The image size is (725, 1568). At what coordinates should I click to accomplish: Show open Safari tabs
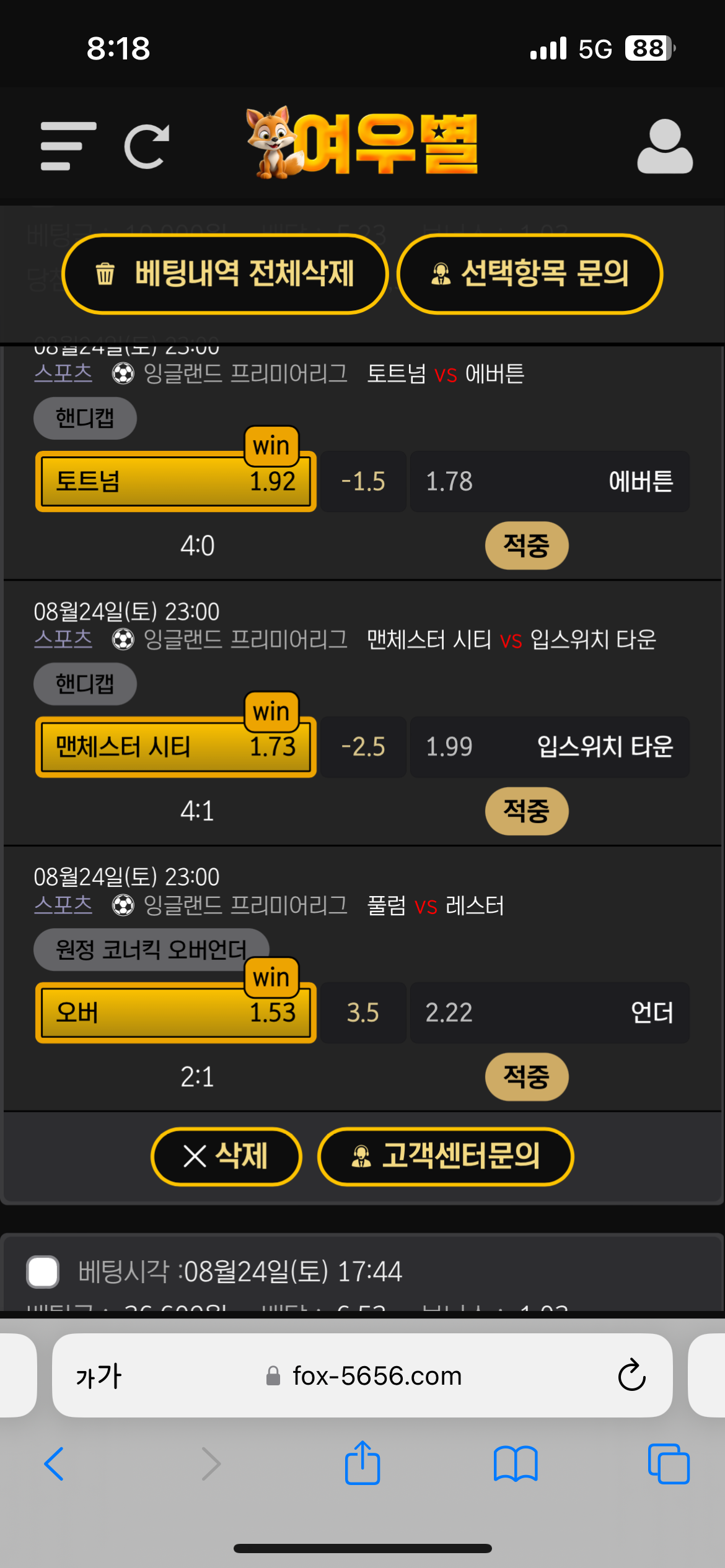(668, 1464)
